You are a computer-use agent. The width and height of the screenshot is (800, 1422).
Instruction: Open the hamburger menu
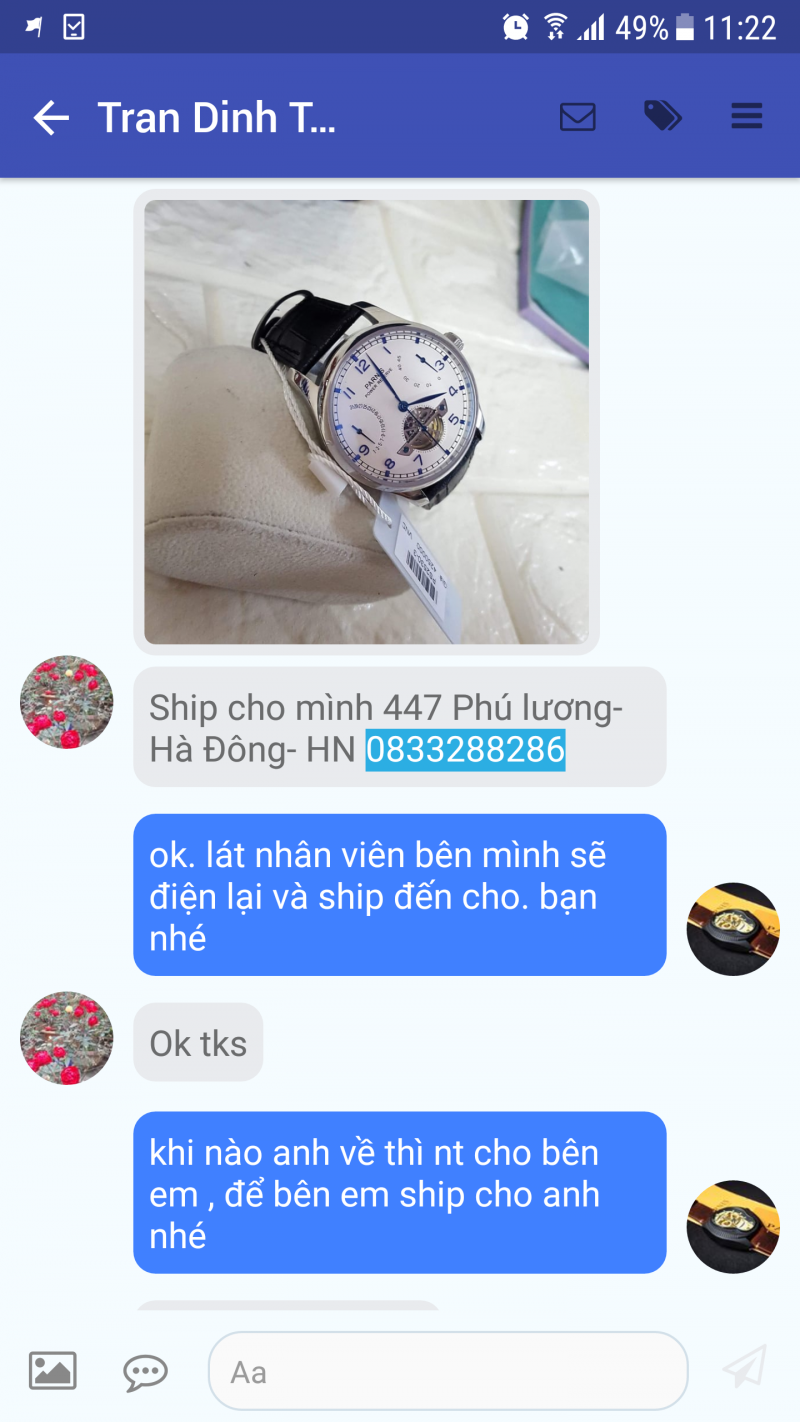pyautogui.click(x=747, y=117)
